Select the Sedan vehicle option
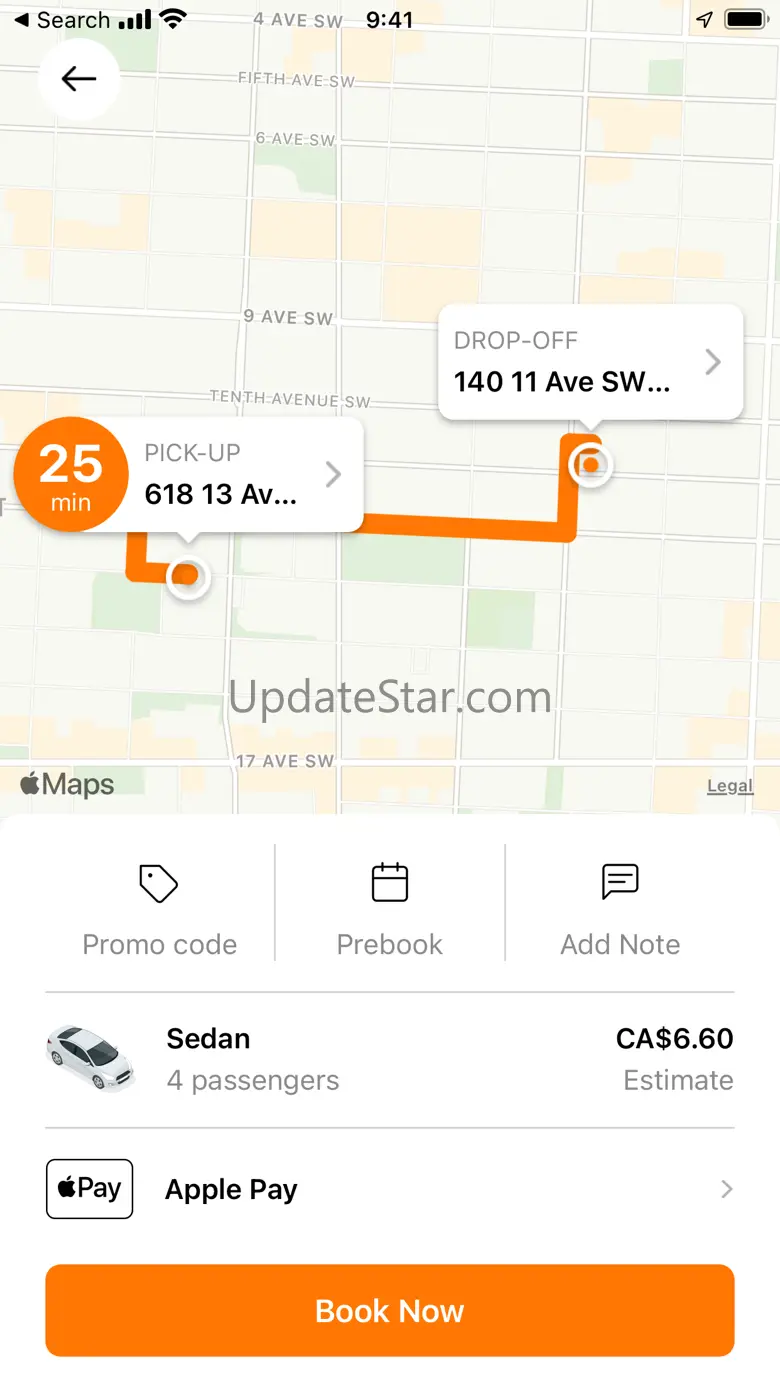 (389, 1060)
